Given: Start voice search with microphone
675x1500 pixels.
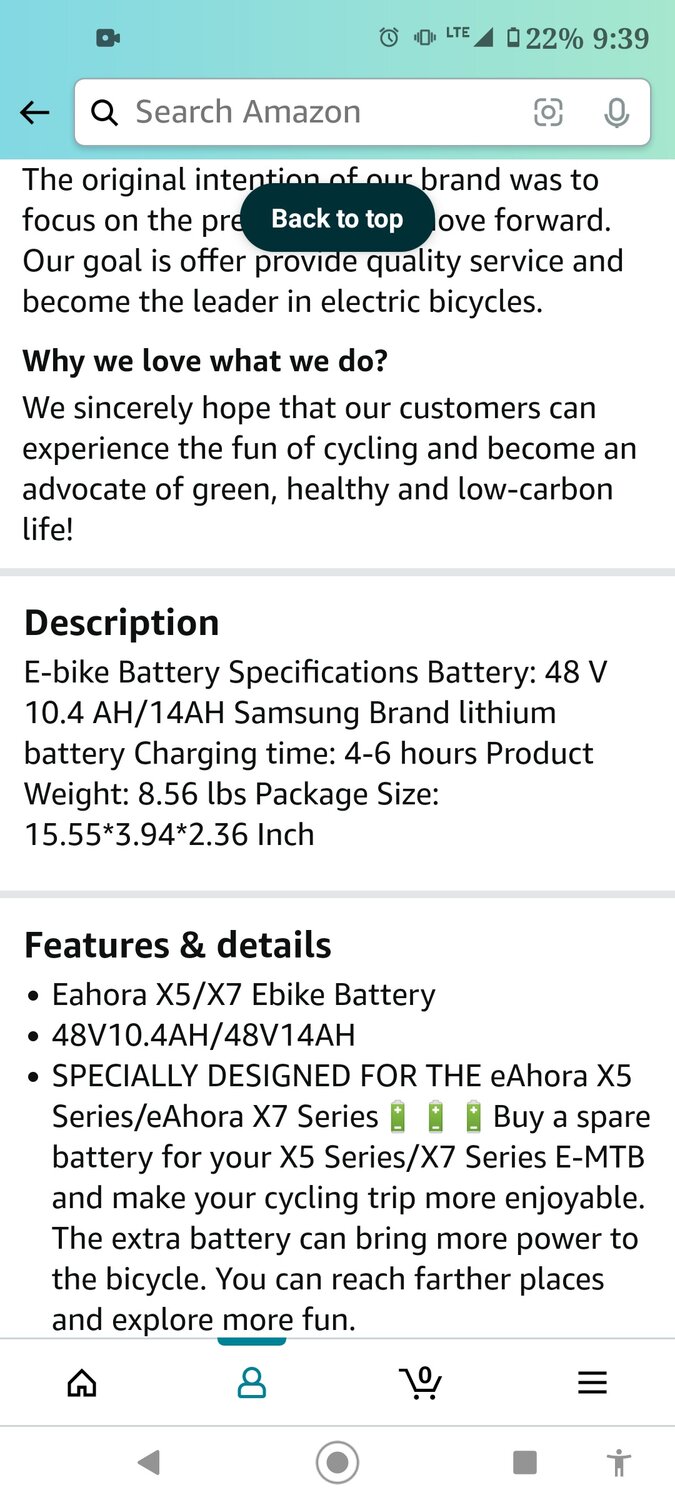Looking at the screenshot, I should point(617,113).
